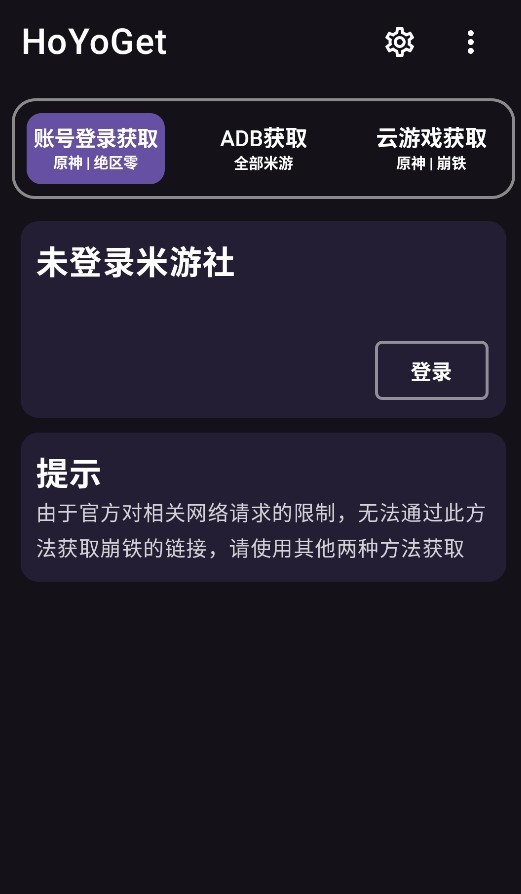The image size is (521, 894).
Task: Tap the 登录 button to log in
Action: tap(432, 371)
